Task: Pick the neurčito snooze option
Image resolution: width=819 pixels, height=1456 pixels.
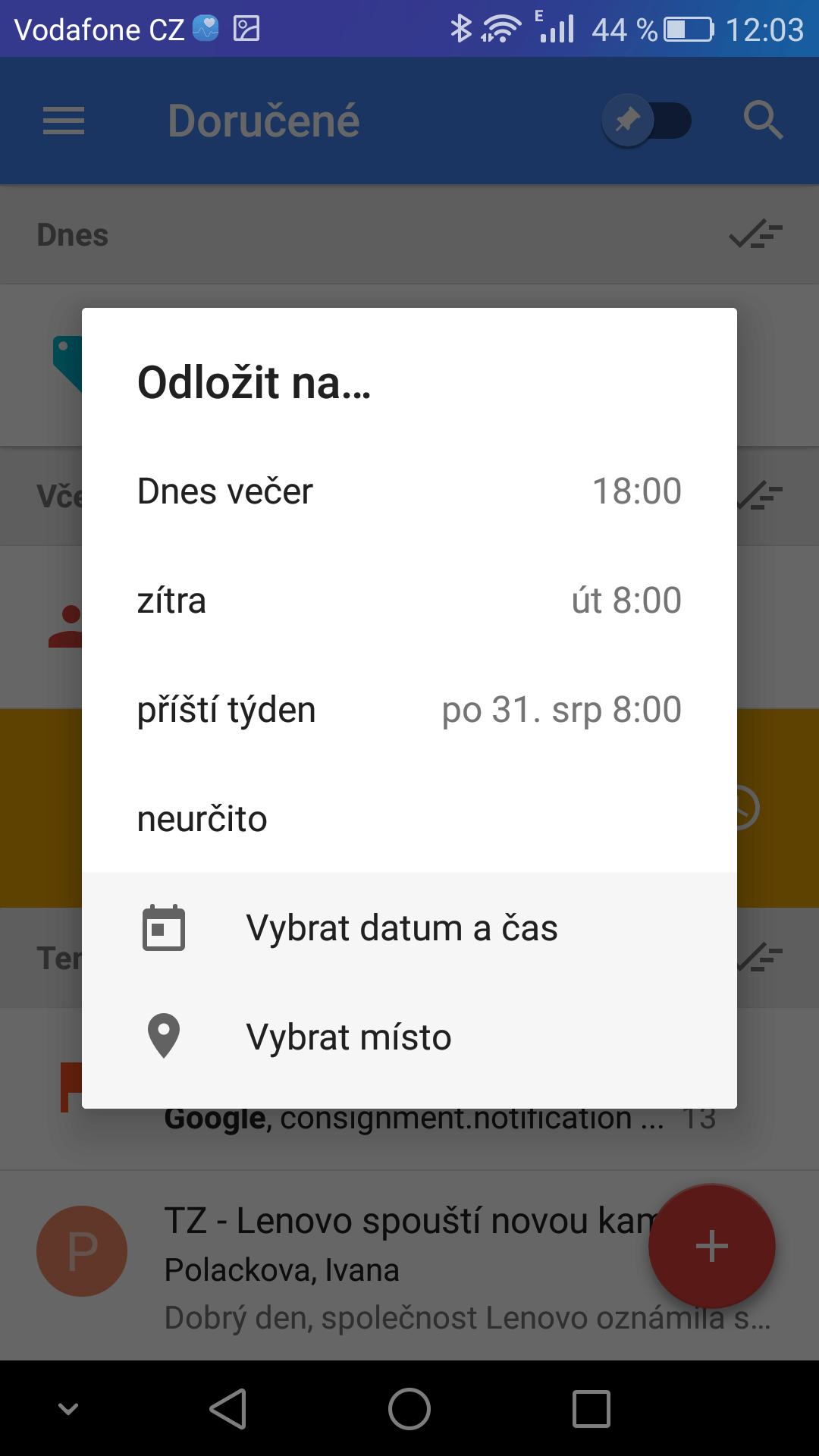Action: 409,819
